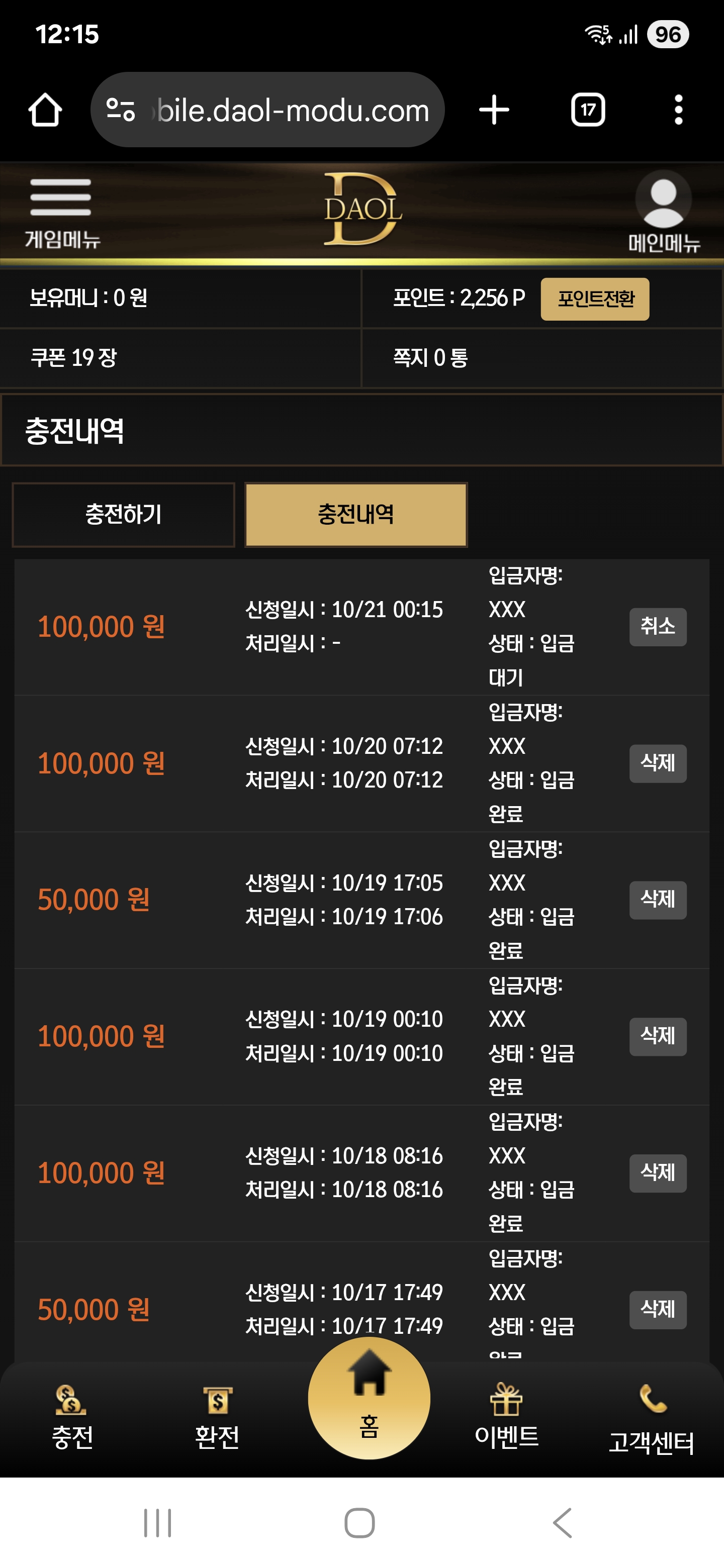This screenshot has height=1568, width=724.
Task: Open the 이벤트 section
Action: pyautogui.click(x=506, y=1418)
